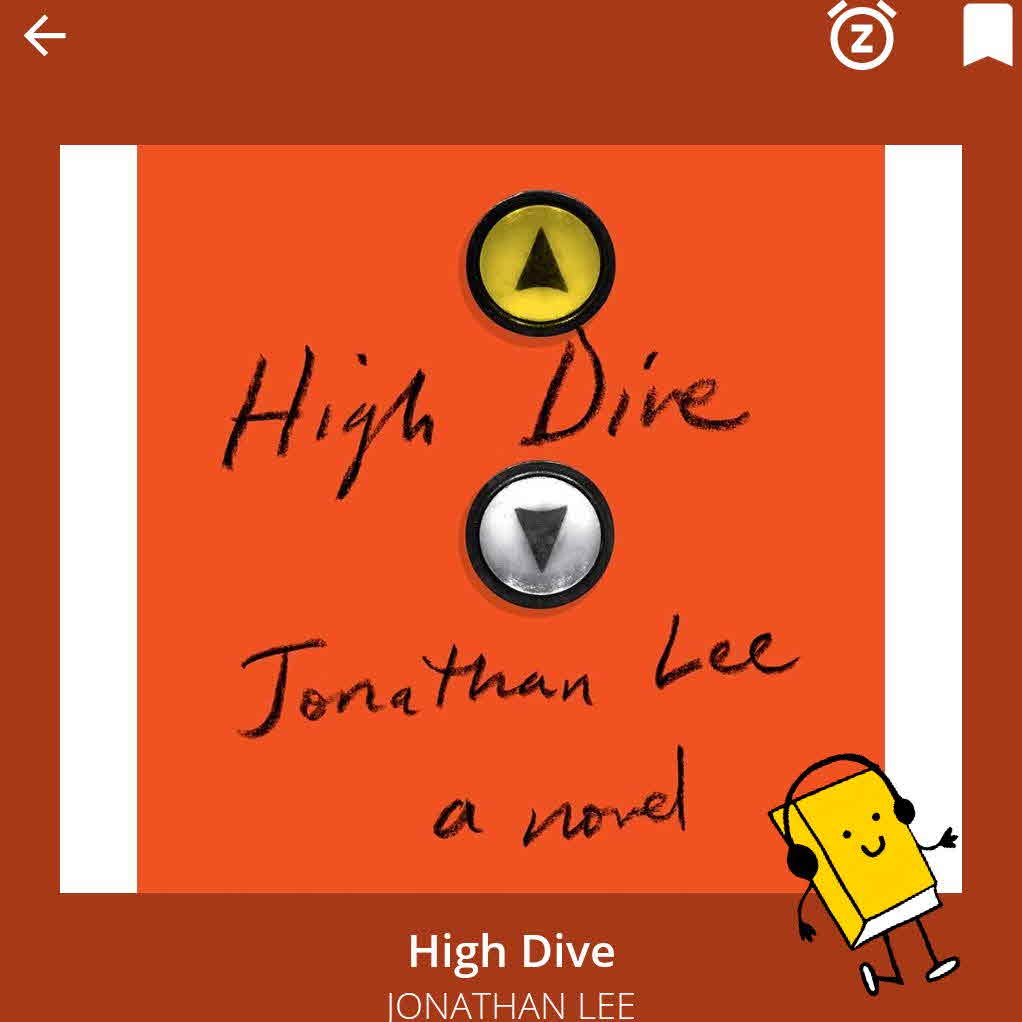Image resolution: width=1022 pixels, height=1022 pixels.
Task: Open the sleep timer
Action: click(x=862, y=37)
